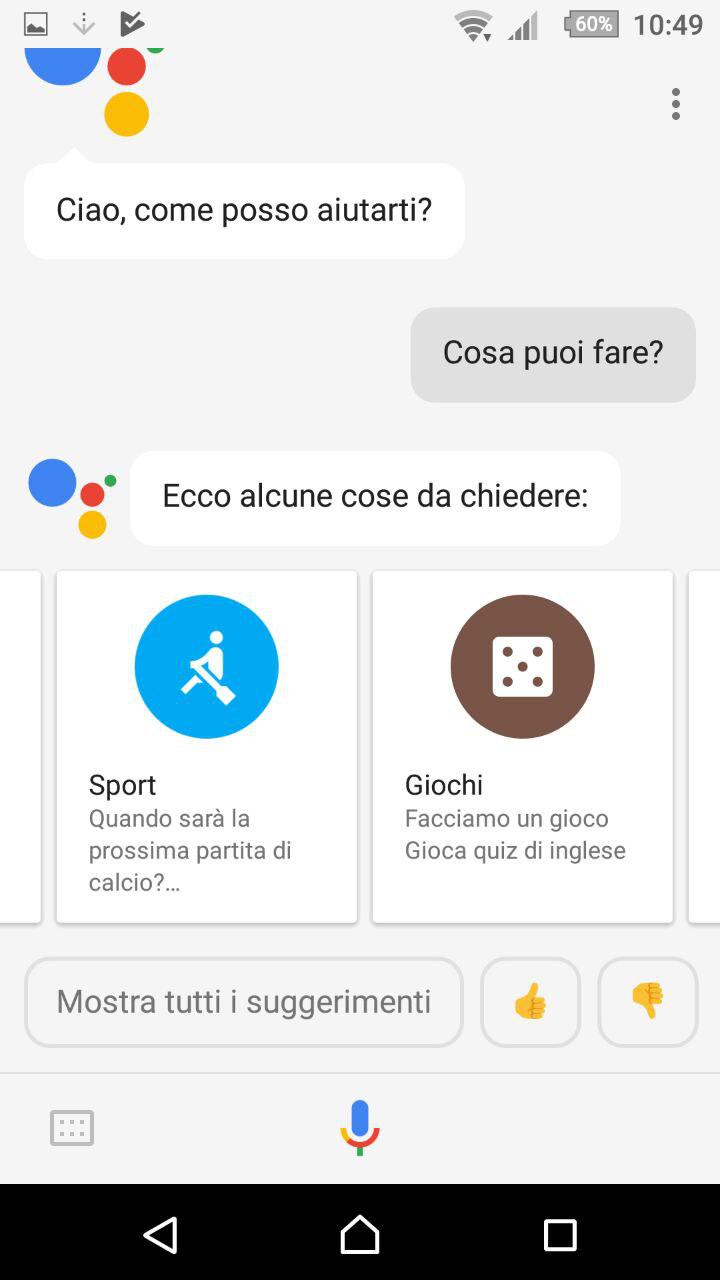Switch to keyboard input
The image size is (720, 1280).
tap(72, 1128)
